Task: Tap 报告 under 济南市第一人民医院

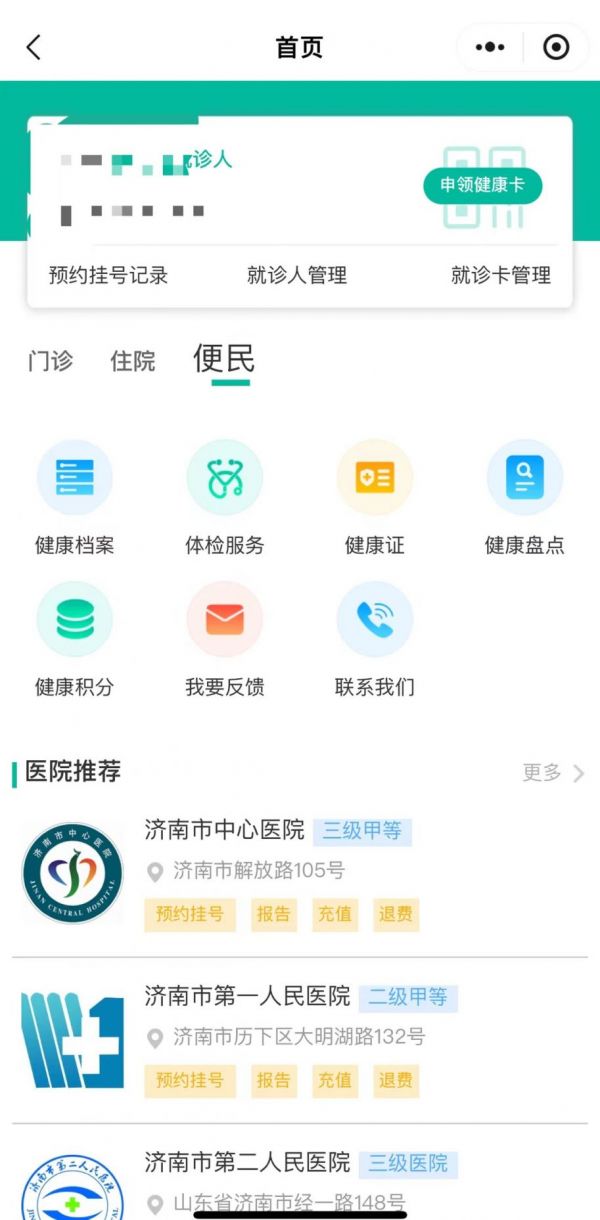Action: pyautogui.click(x=274, y=1080)
